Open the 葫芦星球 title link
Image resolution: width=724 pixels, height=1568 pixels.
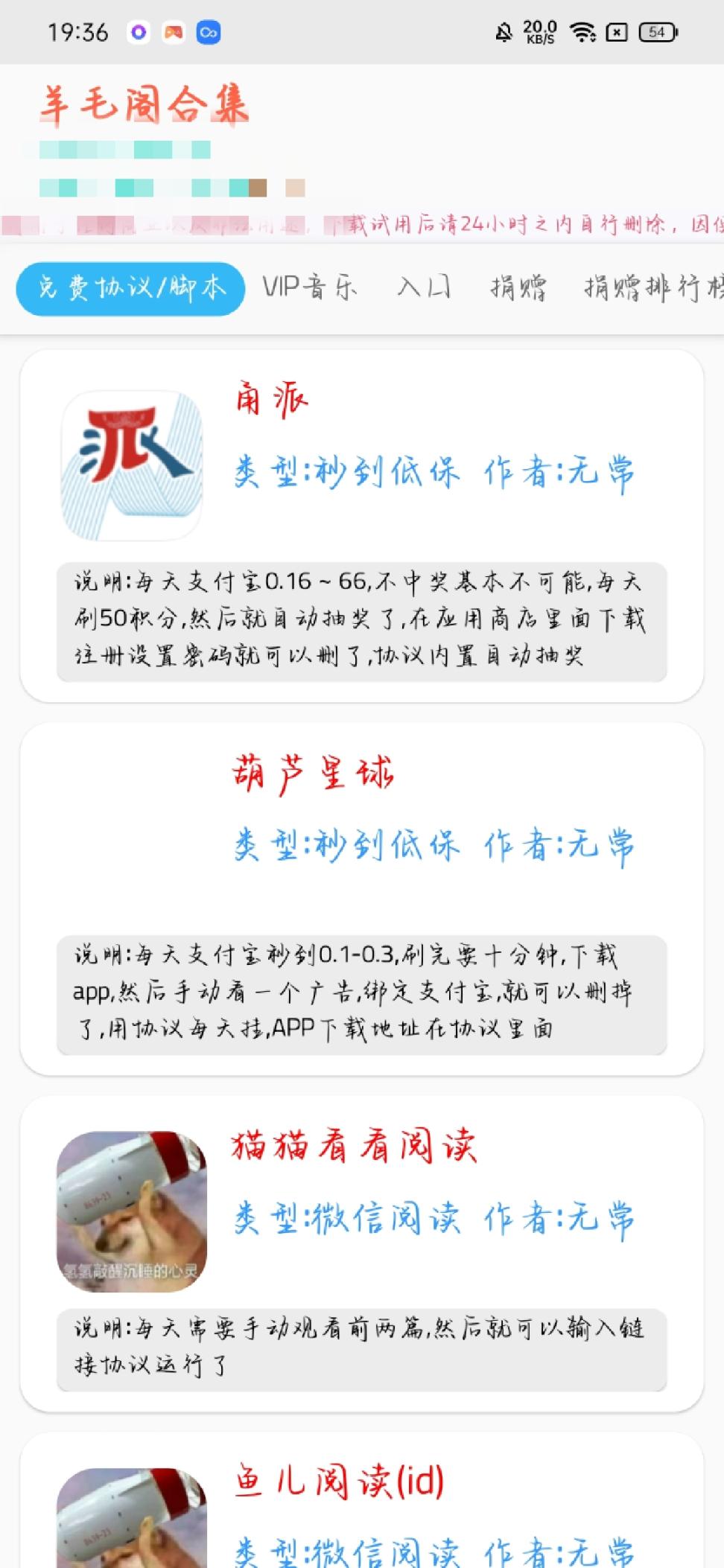[312, 776]
